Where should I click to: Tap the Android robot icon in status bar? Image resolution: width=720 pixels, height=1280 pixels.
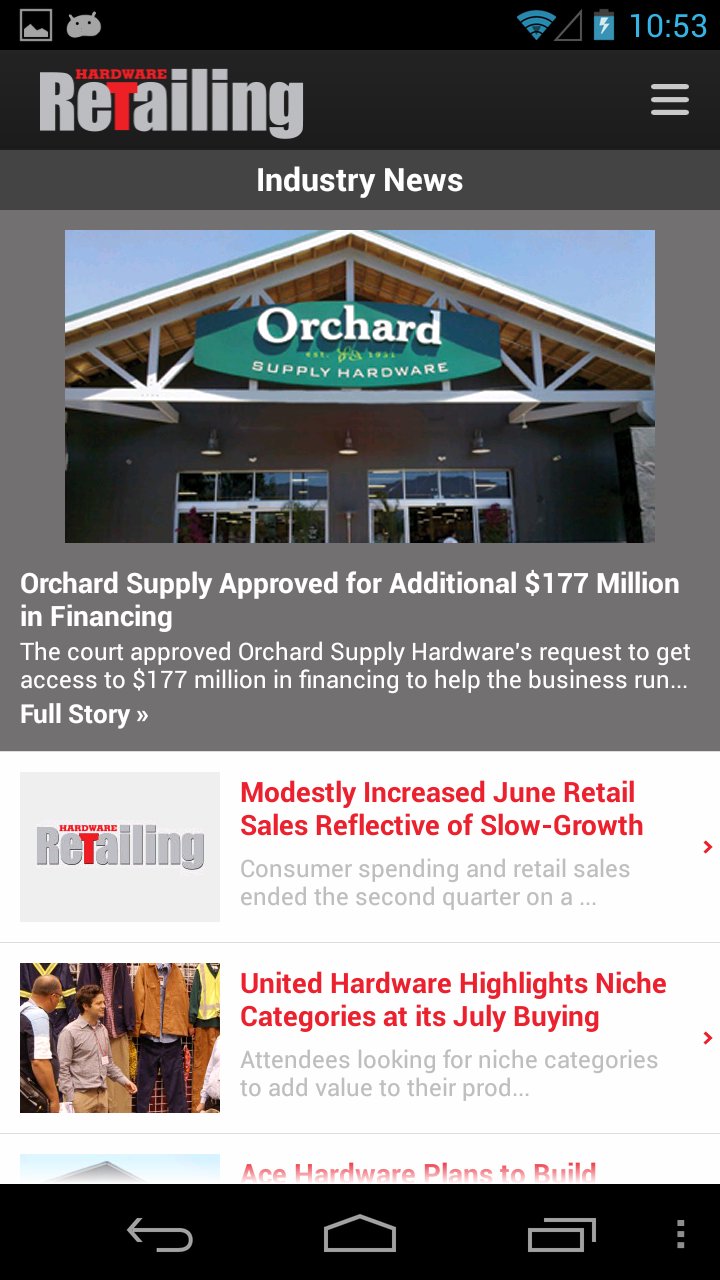(84, 24)
